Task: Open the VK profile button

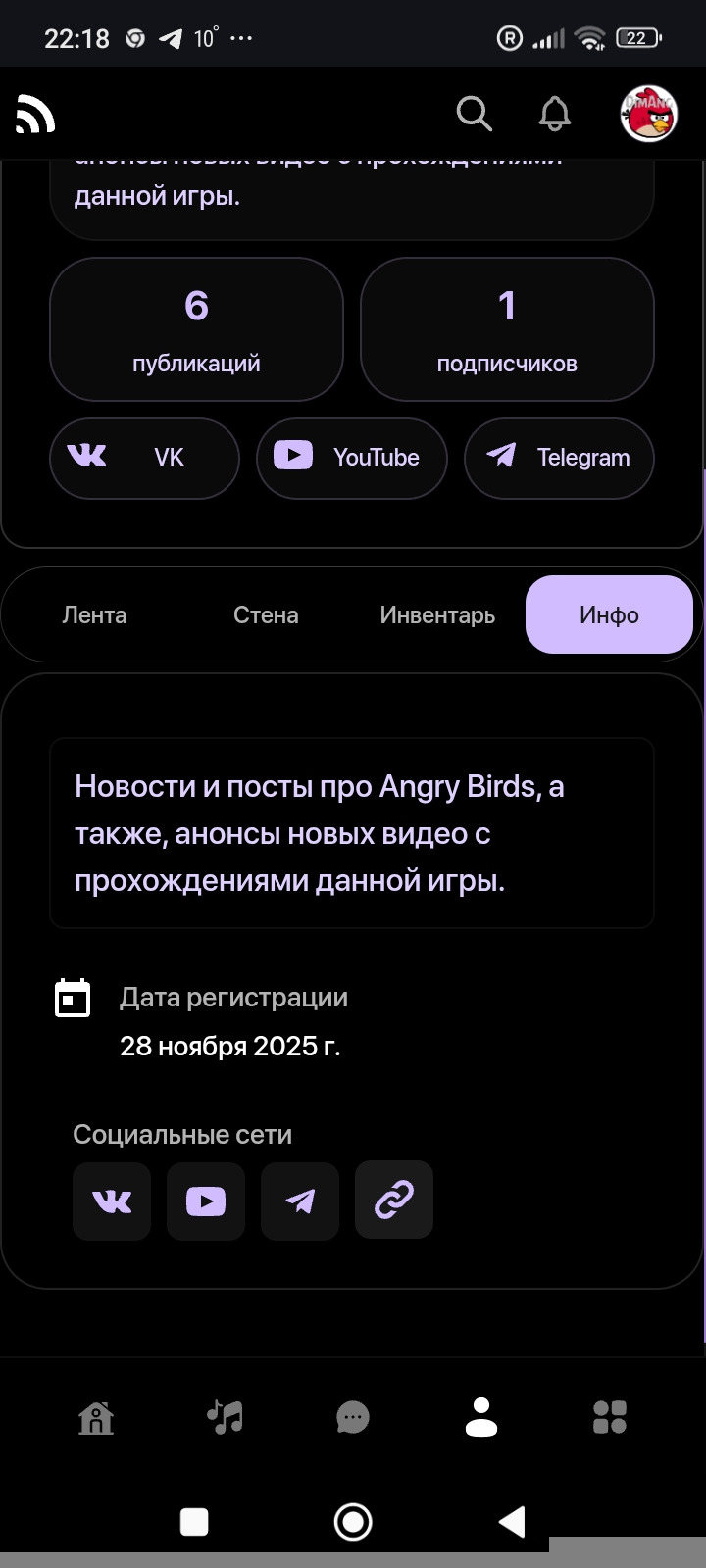Action: point(144,458)
